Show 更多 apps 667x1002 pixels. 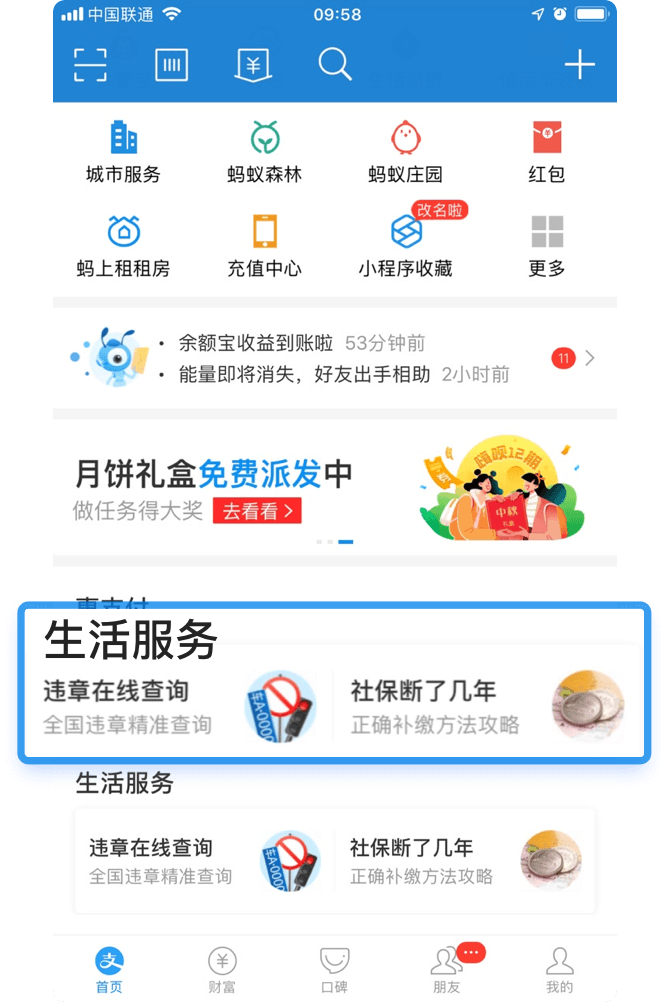coord(547,246)
